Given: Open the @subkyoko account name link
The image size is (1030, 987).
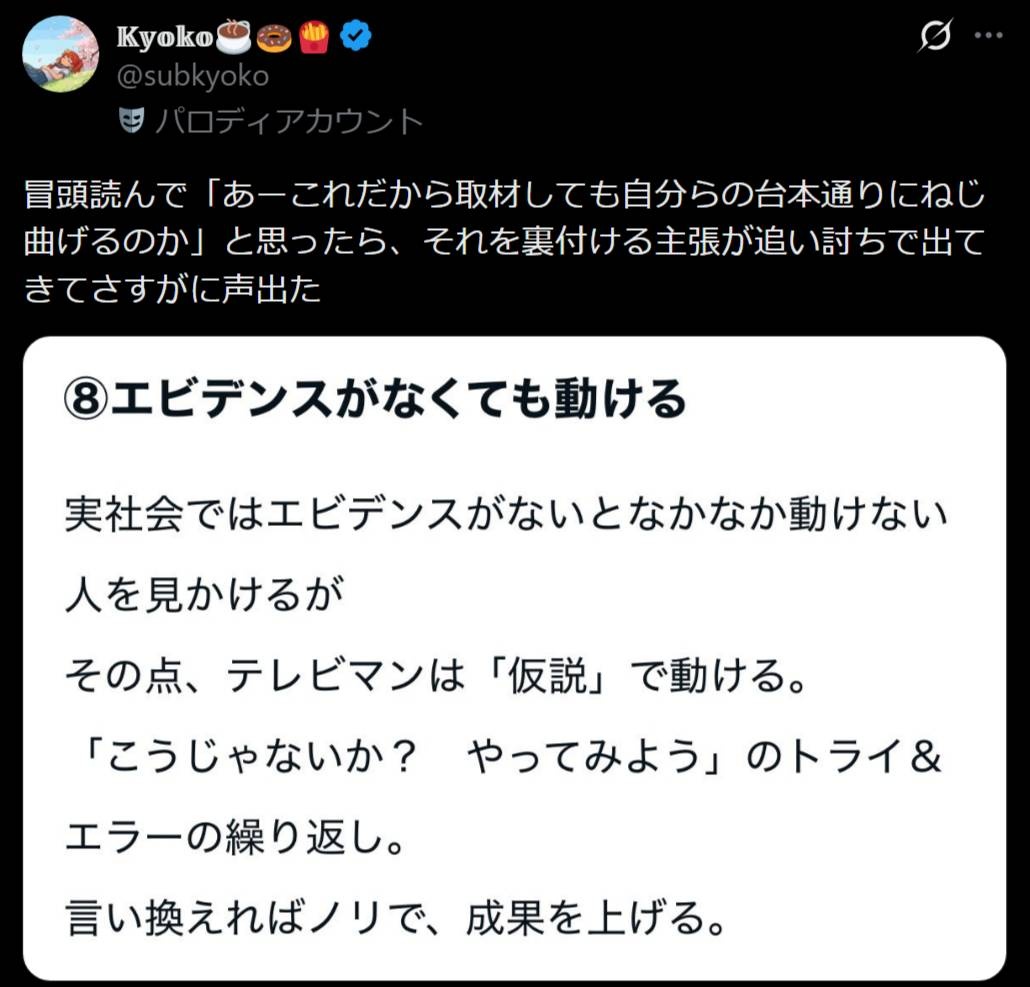Looking at the screenshot, I should click(193, 76).
